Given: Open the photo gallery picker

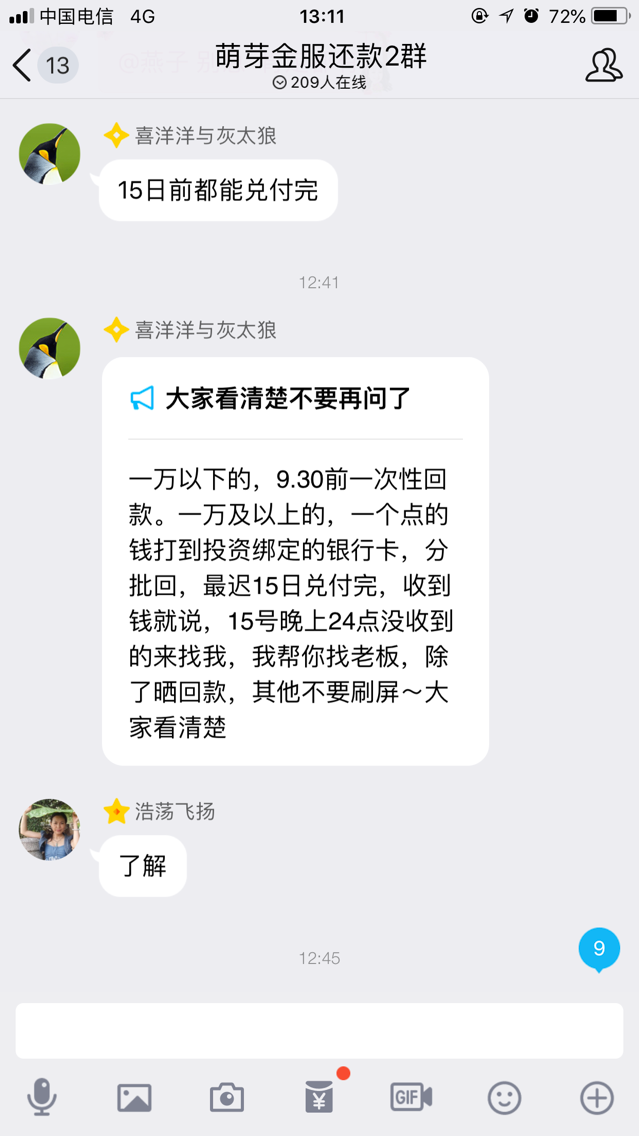Looking at the screenshot, I should 134,1098.
